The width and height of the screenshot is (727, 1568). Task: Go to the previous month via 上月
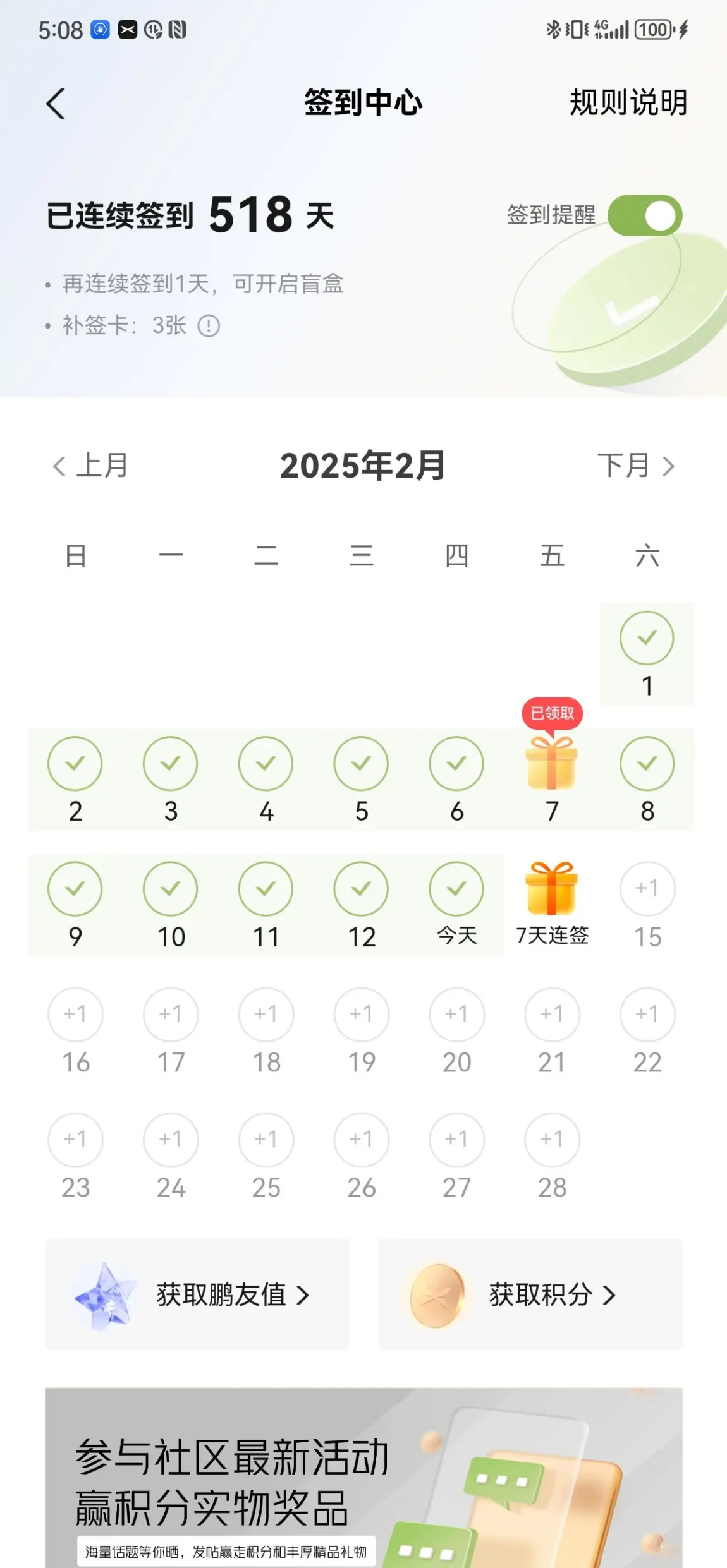coord(90,466)
